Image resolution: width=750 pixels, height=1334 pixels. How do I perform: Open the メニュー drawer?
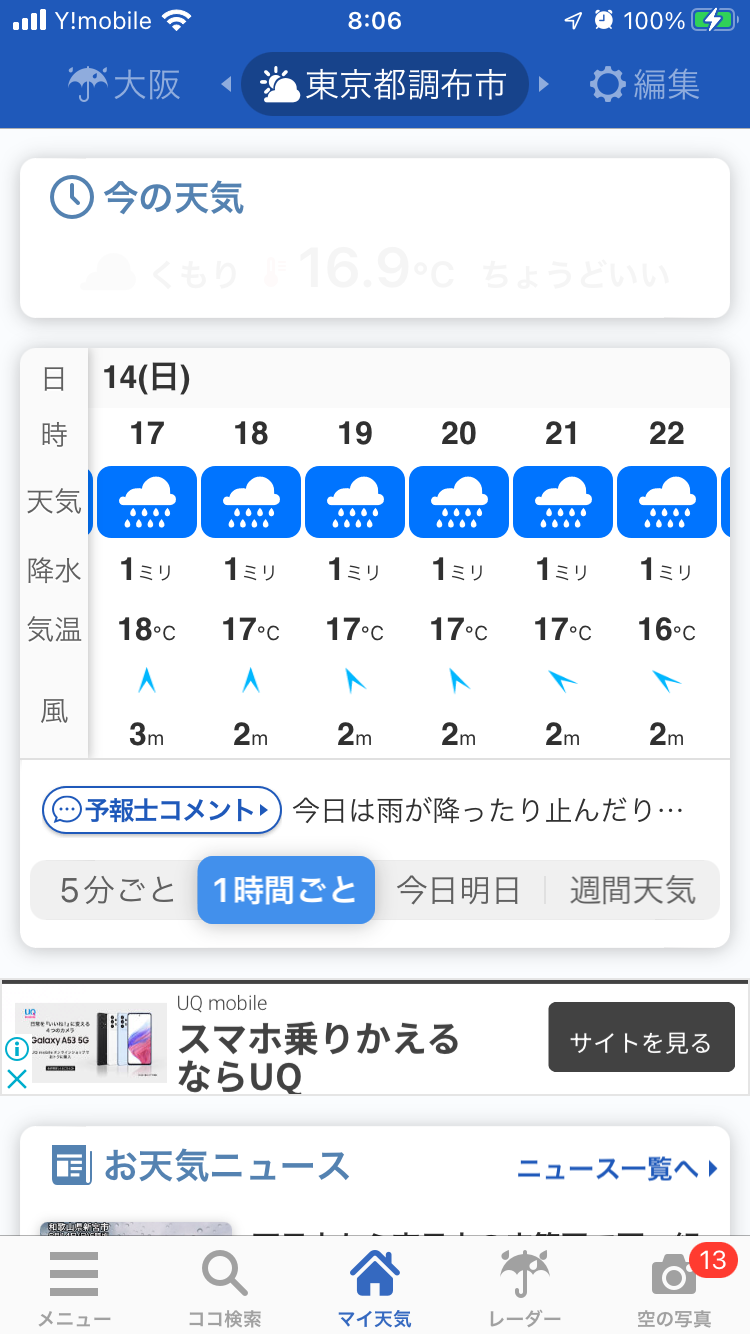[74, 1288]
